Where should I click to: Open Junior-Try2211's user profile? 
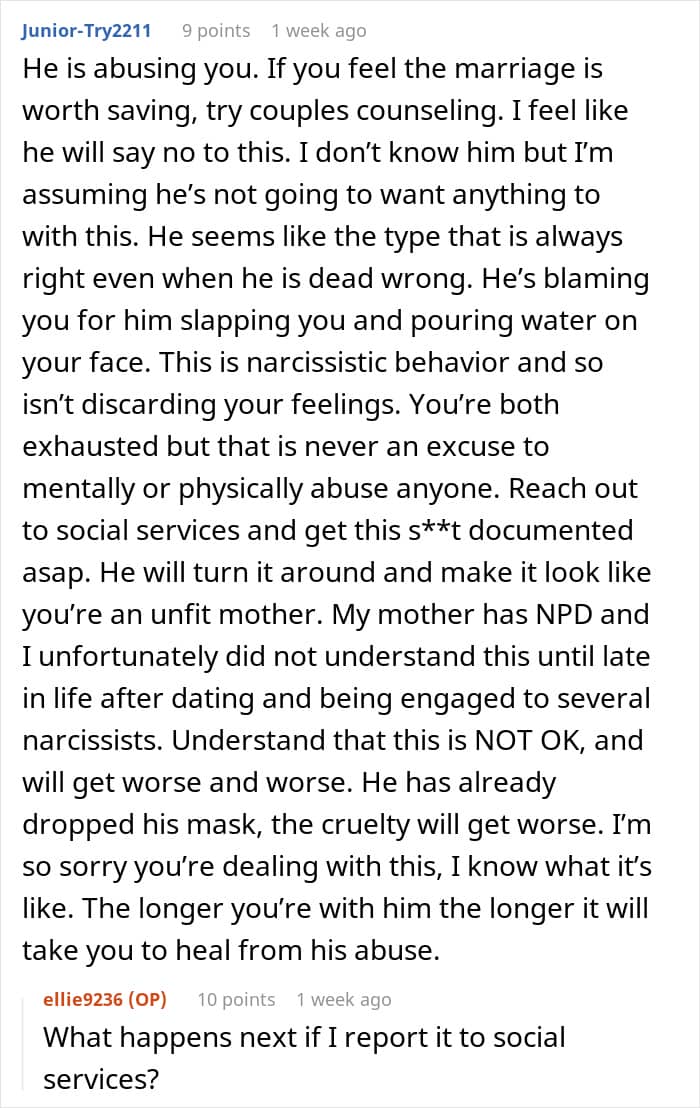click(x=86, y=31)
